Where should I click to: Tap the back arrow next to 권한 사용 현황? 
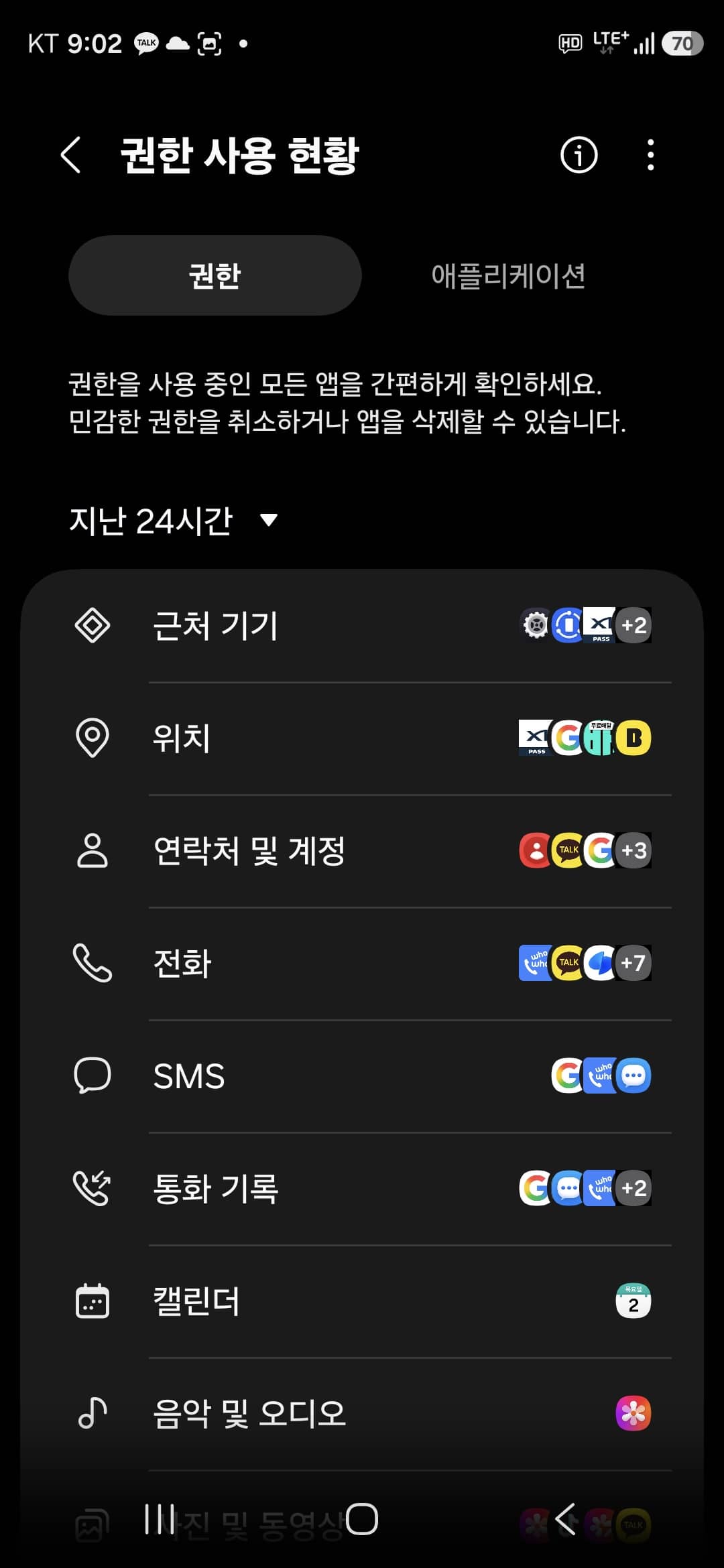[x=70, y=155]
